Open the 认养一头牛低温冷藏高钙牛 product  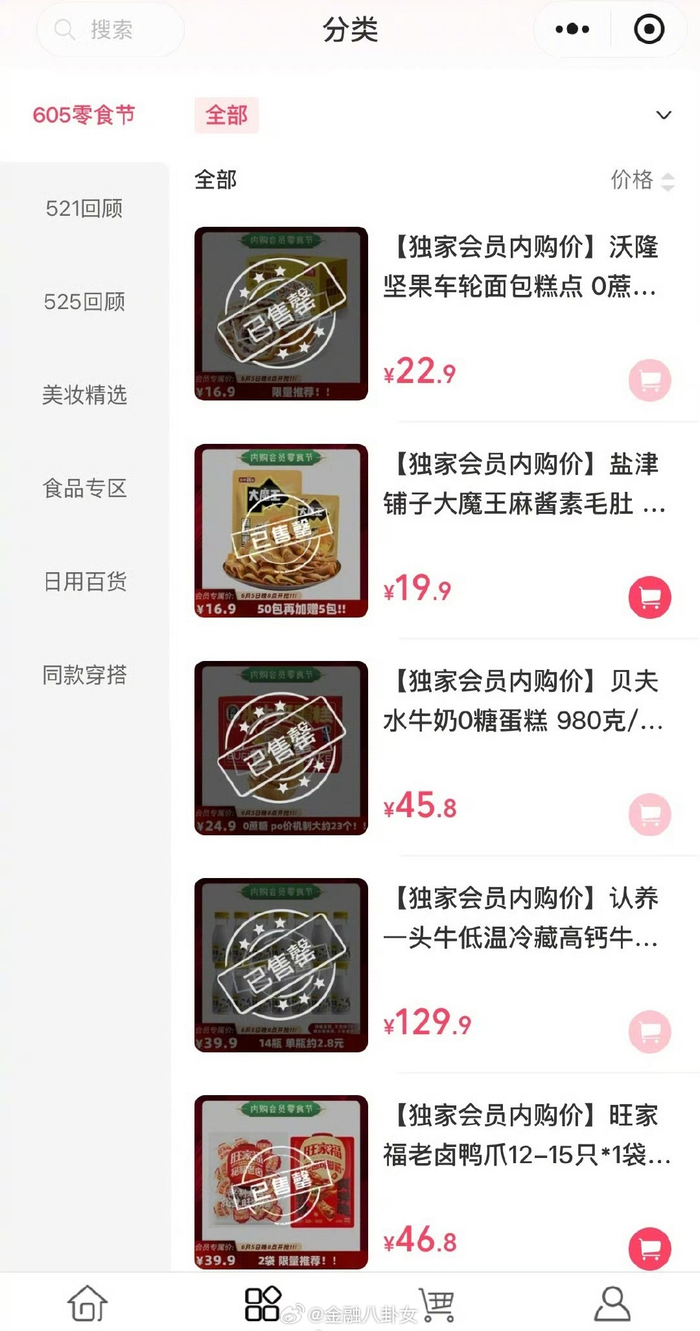point(520,918)
